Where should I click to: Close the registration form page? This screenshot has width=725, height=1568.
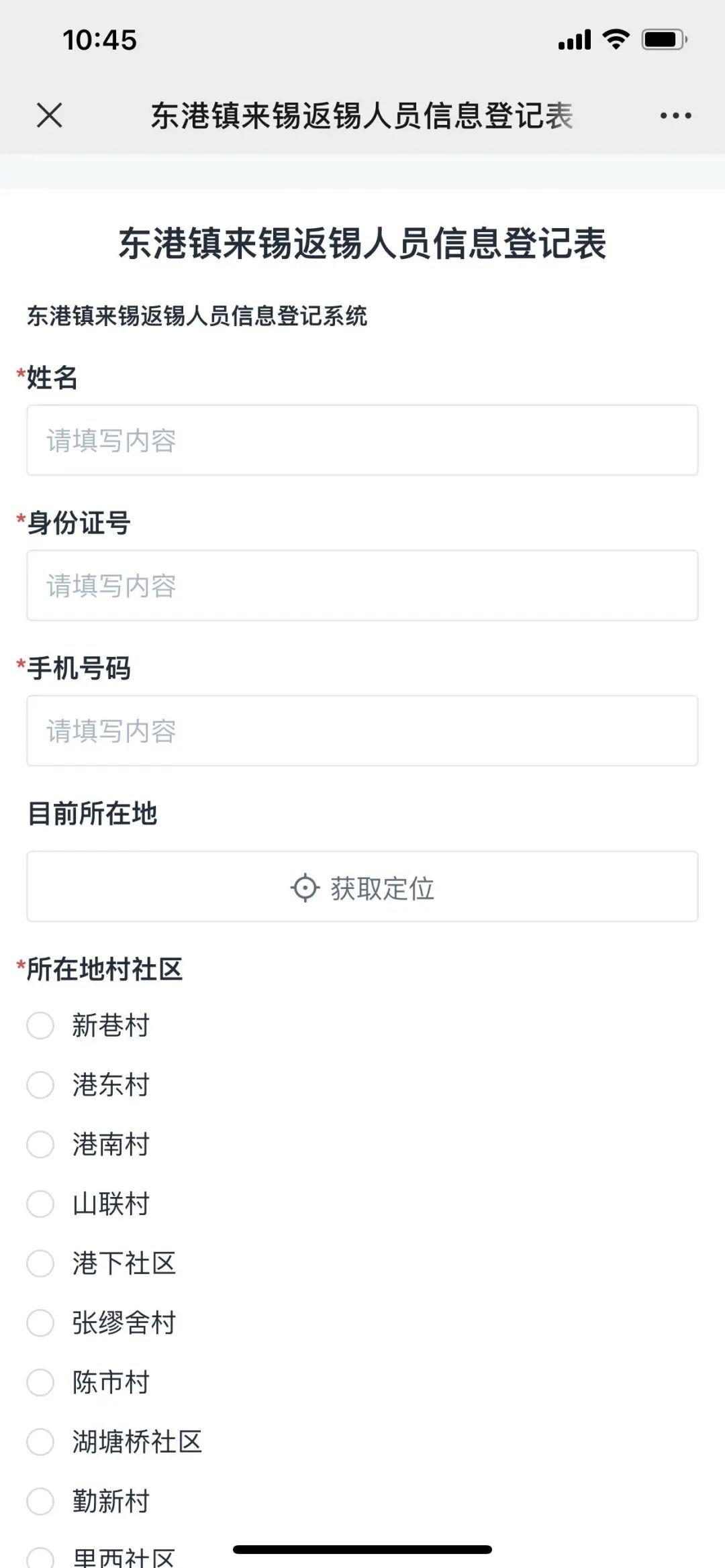[x=50, y=115]
